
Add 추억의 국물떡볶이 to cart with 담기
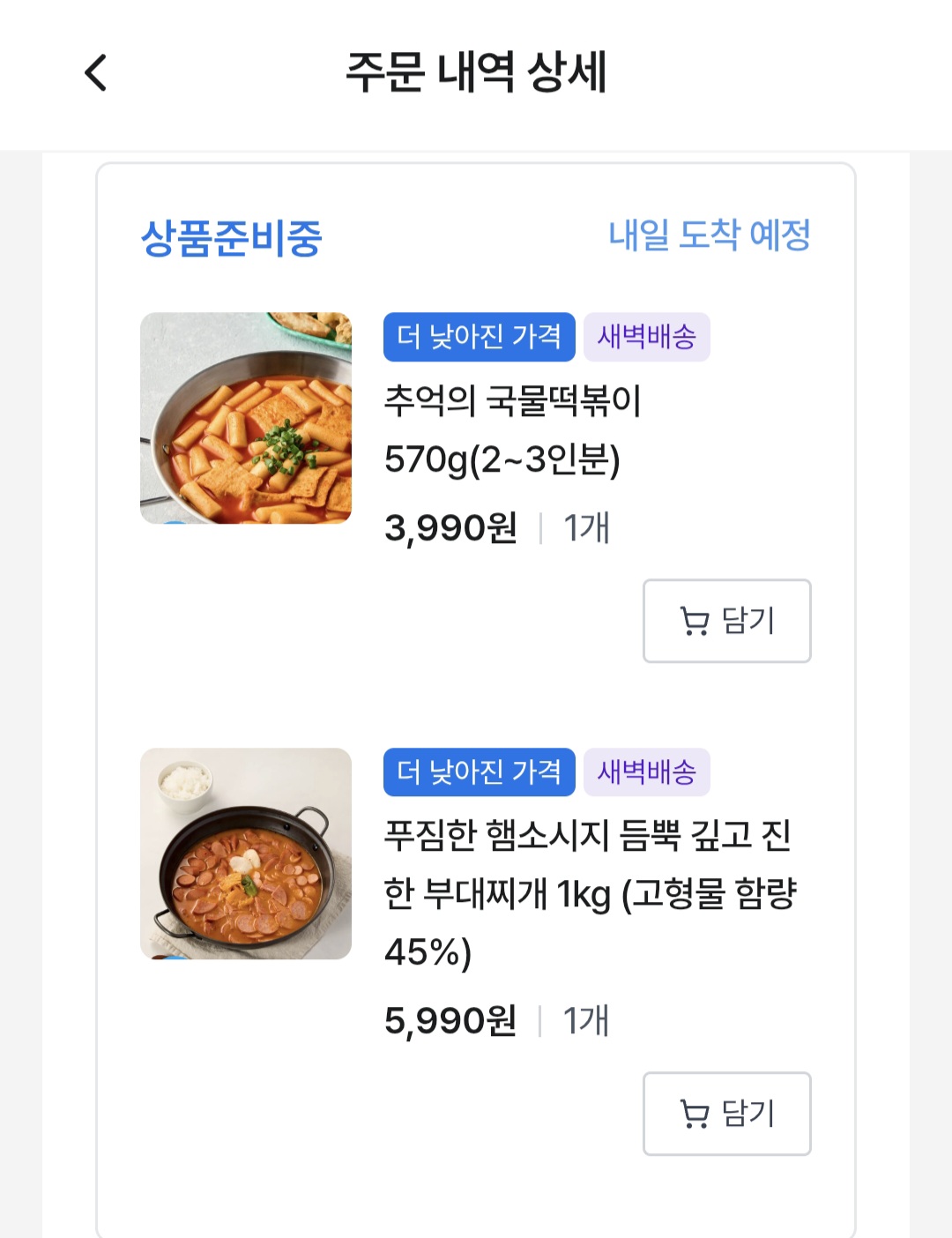(x=726, y=621)
